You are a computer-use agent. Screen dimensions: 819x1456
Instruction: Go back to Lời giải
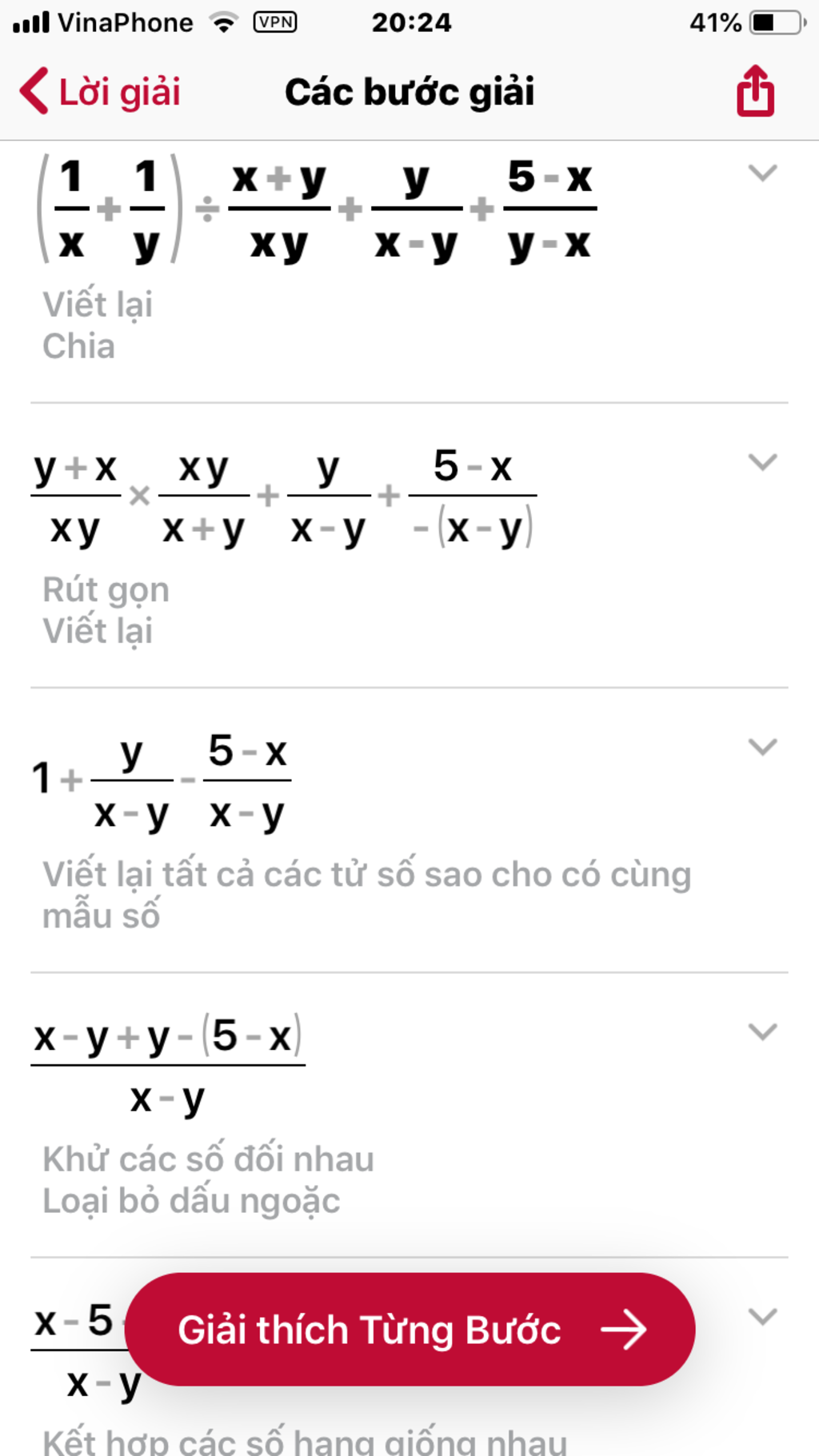[x=101, y=91]
